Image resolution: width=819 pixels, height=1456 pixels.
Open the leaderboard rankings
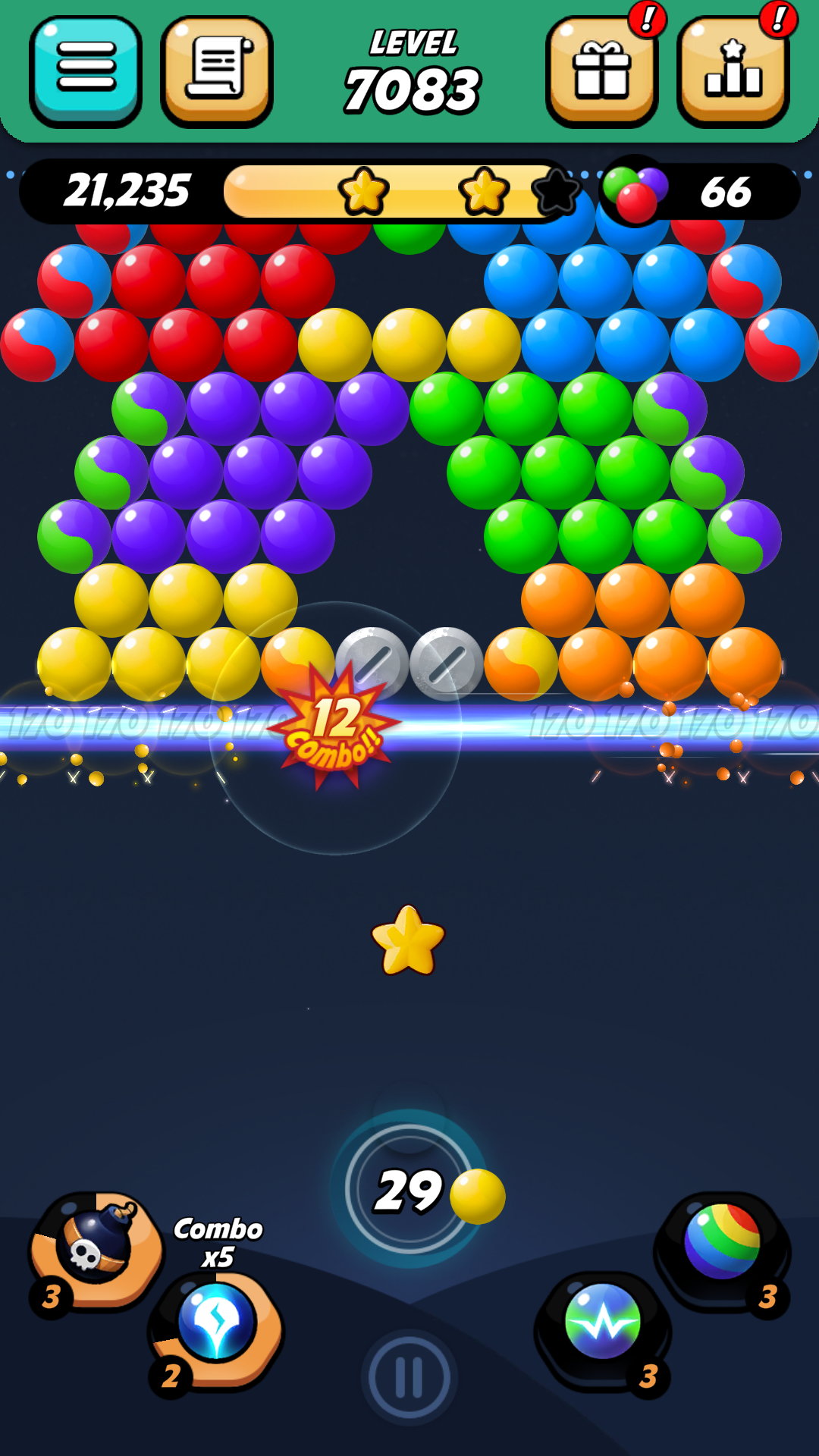[733, 71]
